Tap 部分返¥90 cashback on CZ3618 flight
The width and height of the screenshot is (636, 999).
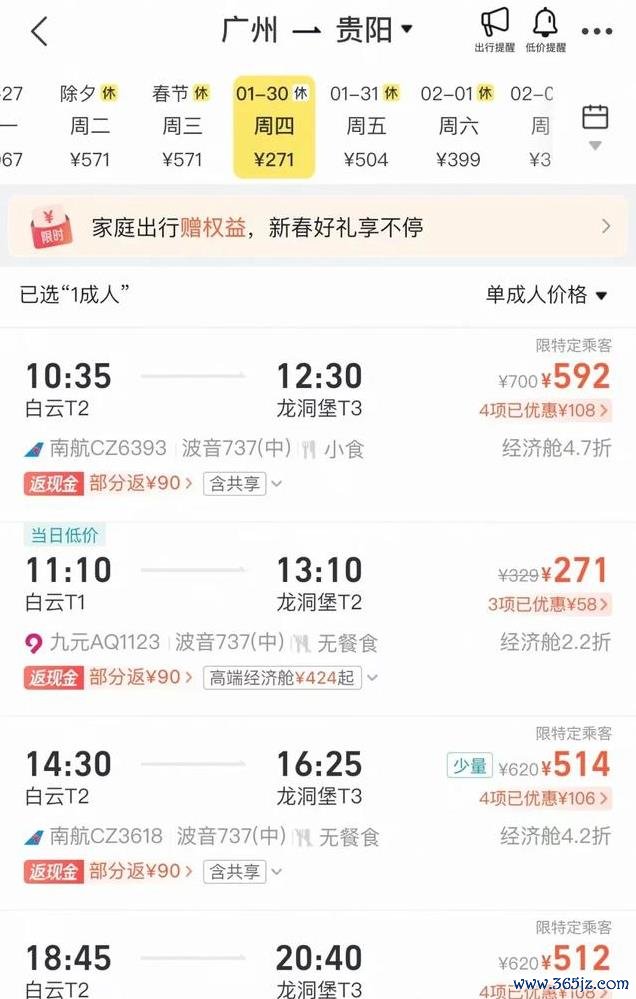(140, 871)
